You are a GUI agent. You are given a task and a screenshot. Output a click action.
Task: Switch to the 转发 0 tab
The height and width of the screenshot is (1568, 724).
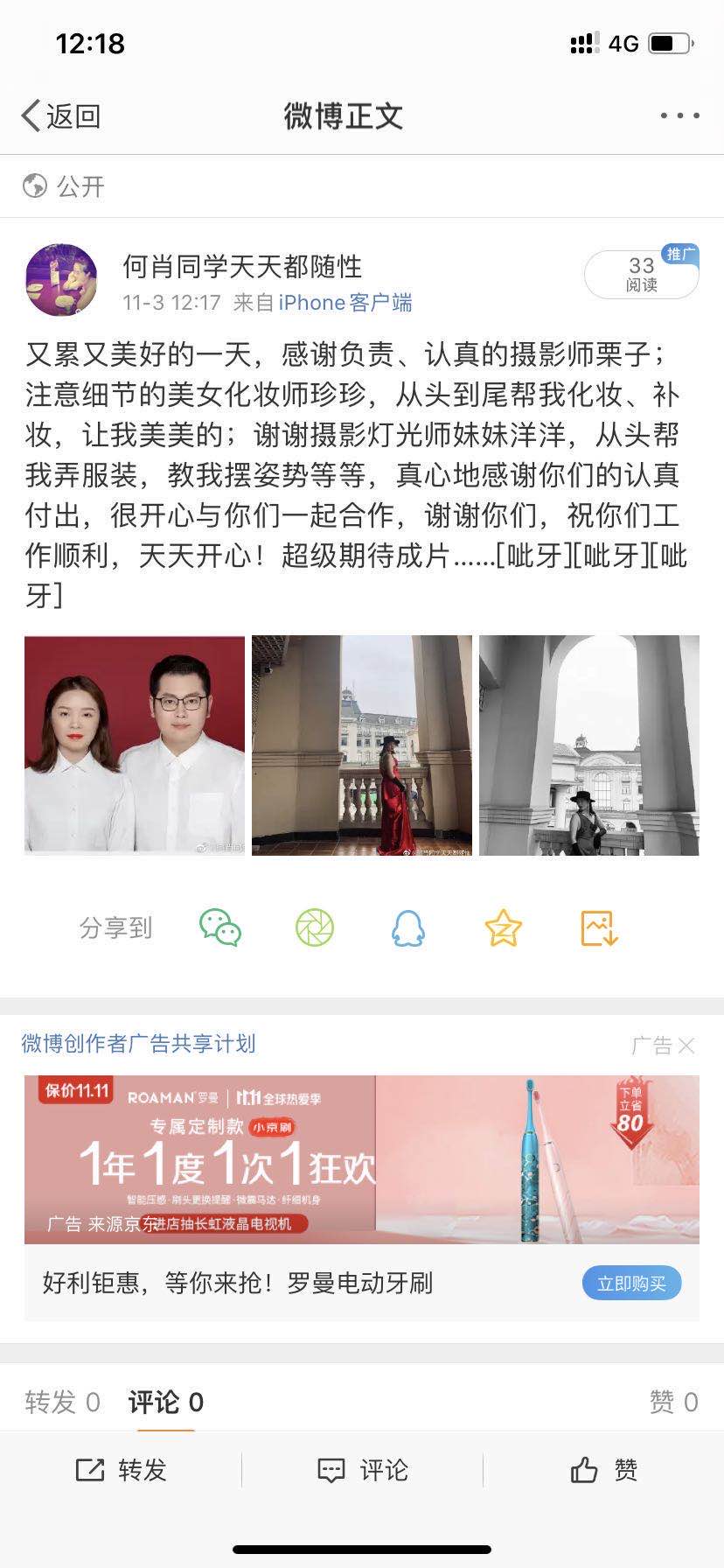pyautogui.click(x=63, y=1402)
